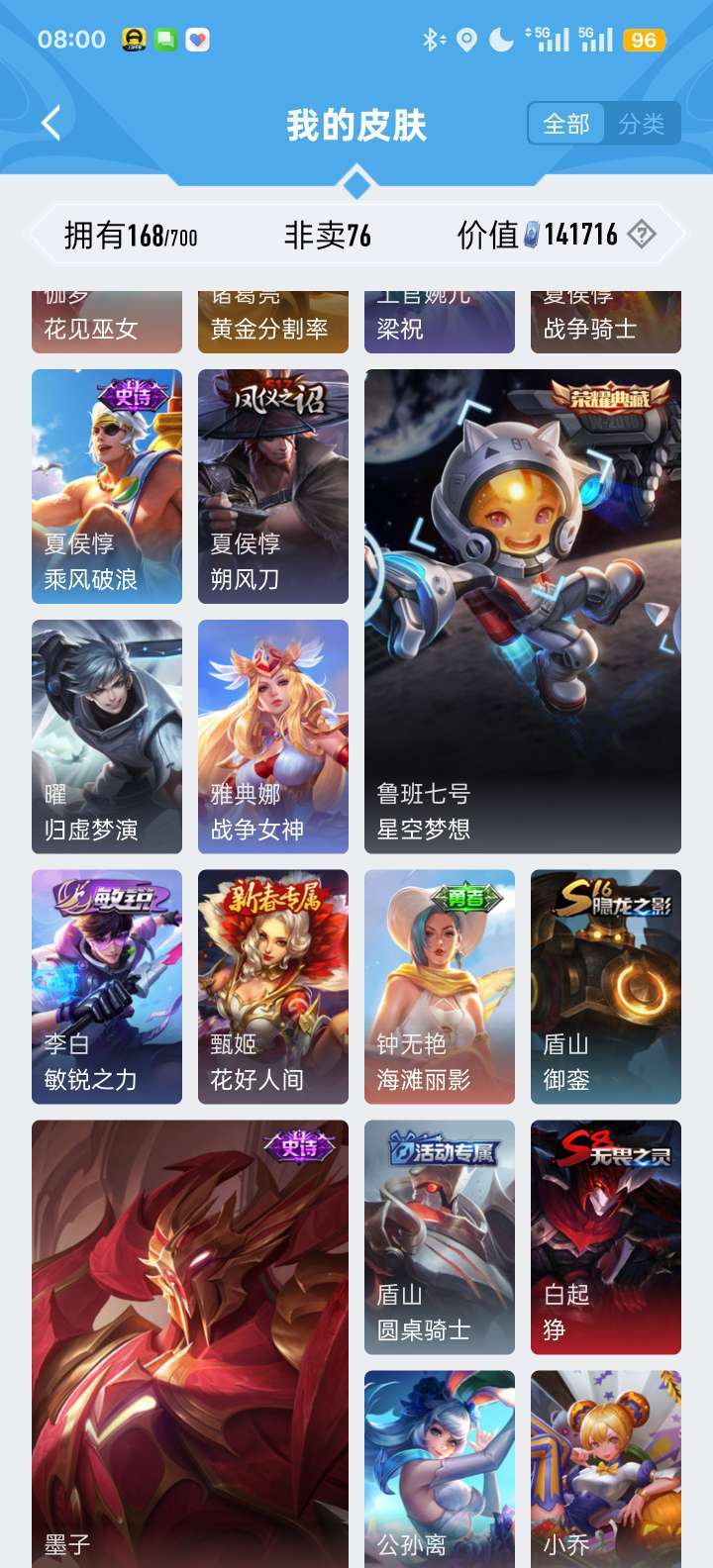Image resolution: width=713 pixels, height=1568 pixels.
Task: Tap the blue gem icon next to 价值
Action: (x=533, y=234)
